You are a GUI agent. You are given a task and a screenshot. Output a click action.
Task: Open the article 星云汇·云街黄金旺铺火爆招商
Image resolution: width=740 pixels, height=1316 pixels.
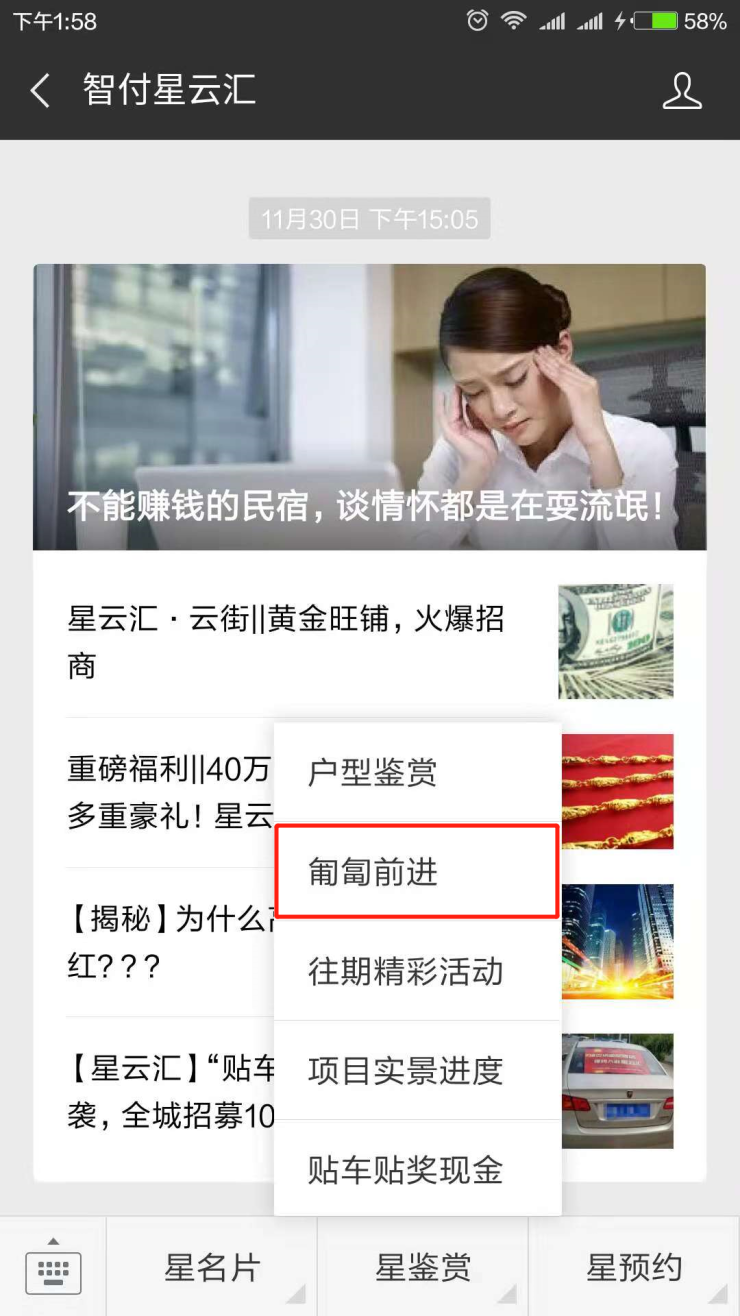coord(300,641)
